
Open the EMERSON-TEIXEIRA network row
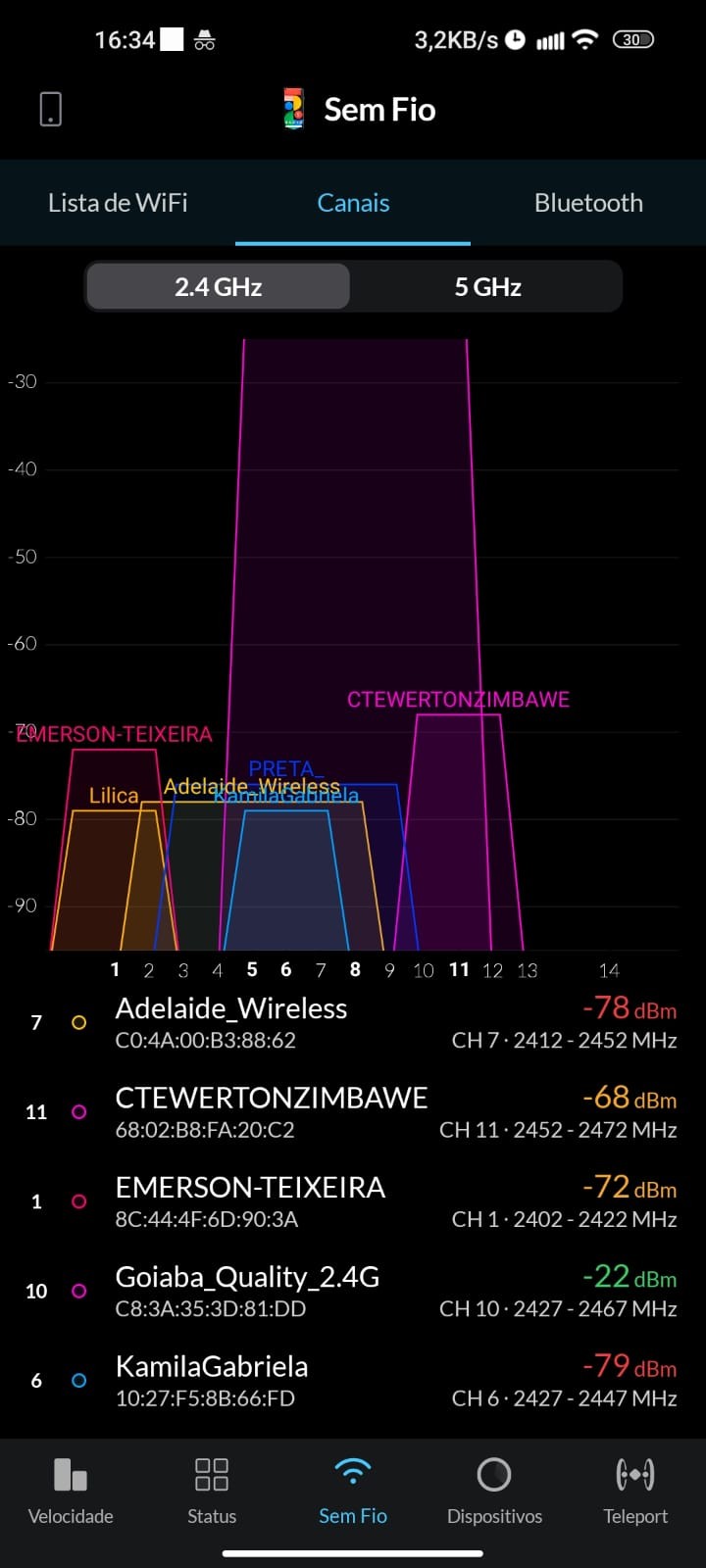pyautogui.click(x=353, y=1201)
